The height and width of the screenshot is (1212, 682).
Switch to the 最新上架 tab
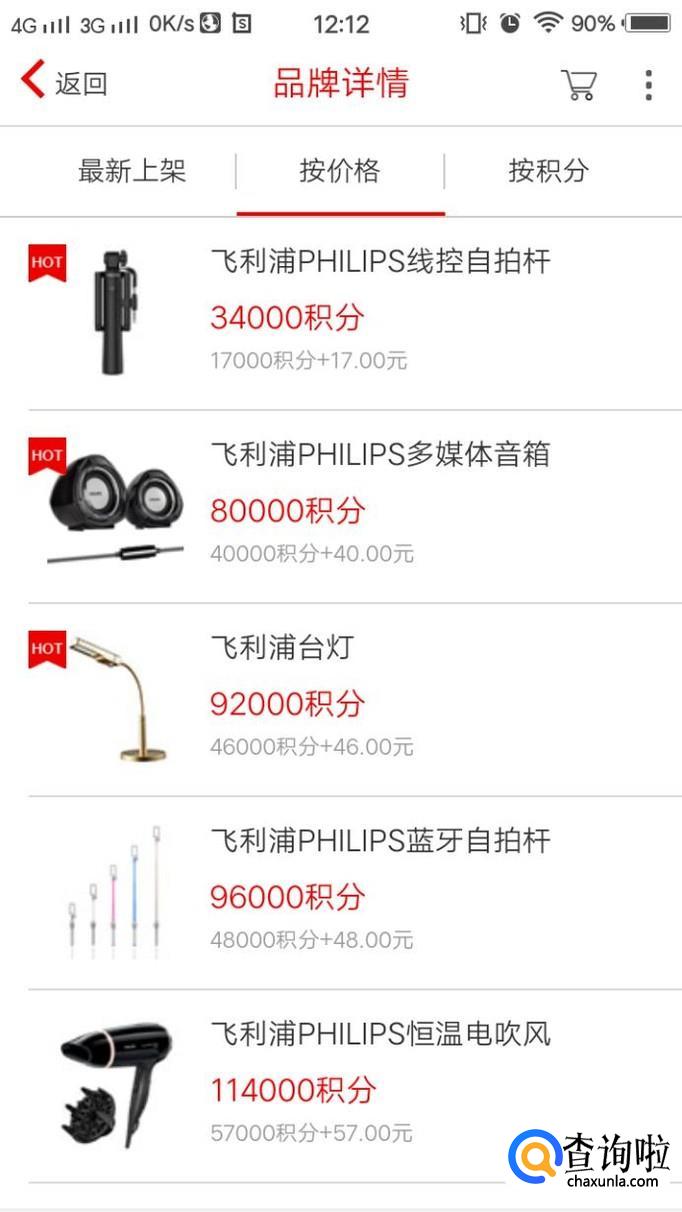pos(132,171)
